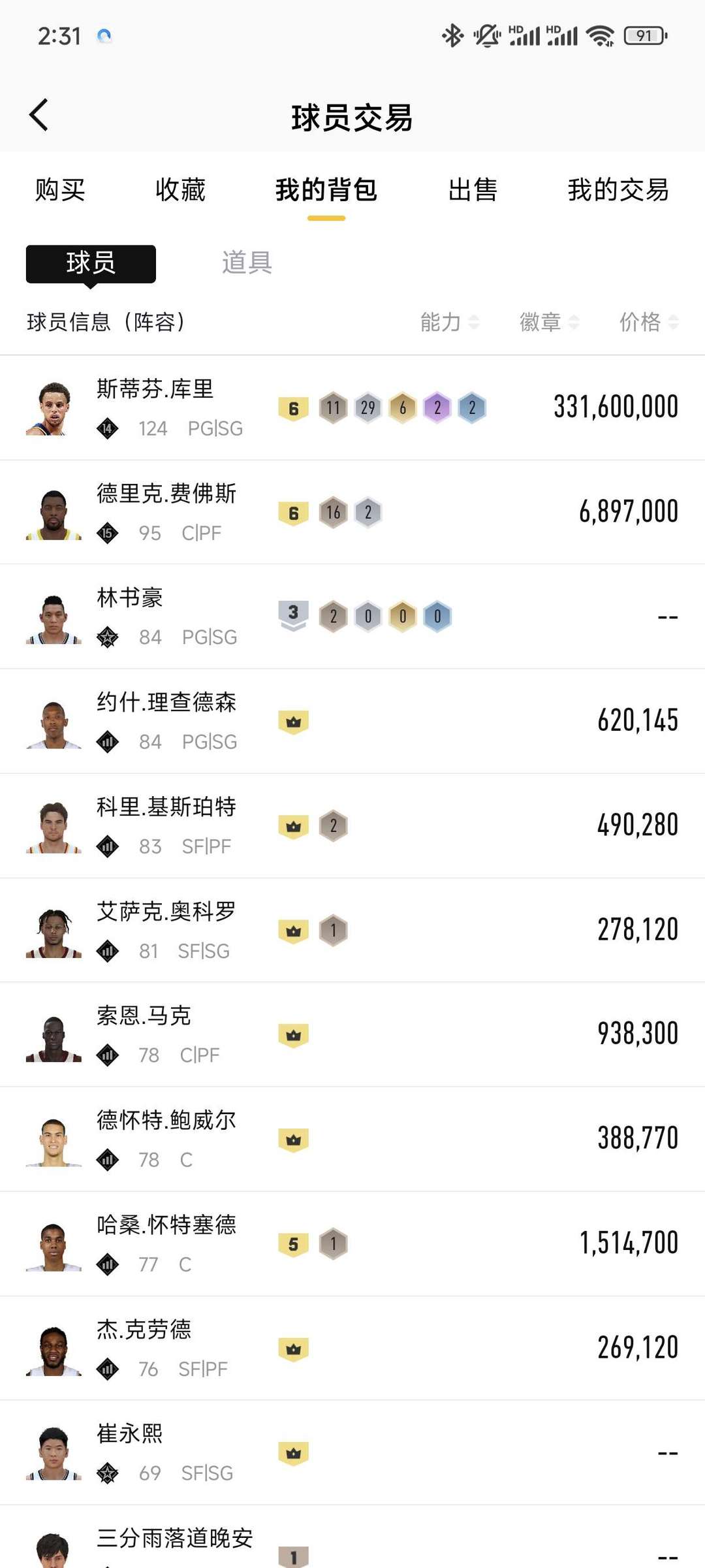This screenshot has width=705, height=1568.
Task: Click the gray badge showing 16 on 德里克.费佛斯 row
Action: [333, 511]
